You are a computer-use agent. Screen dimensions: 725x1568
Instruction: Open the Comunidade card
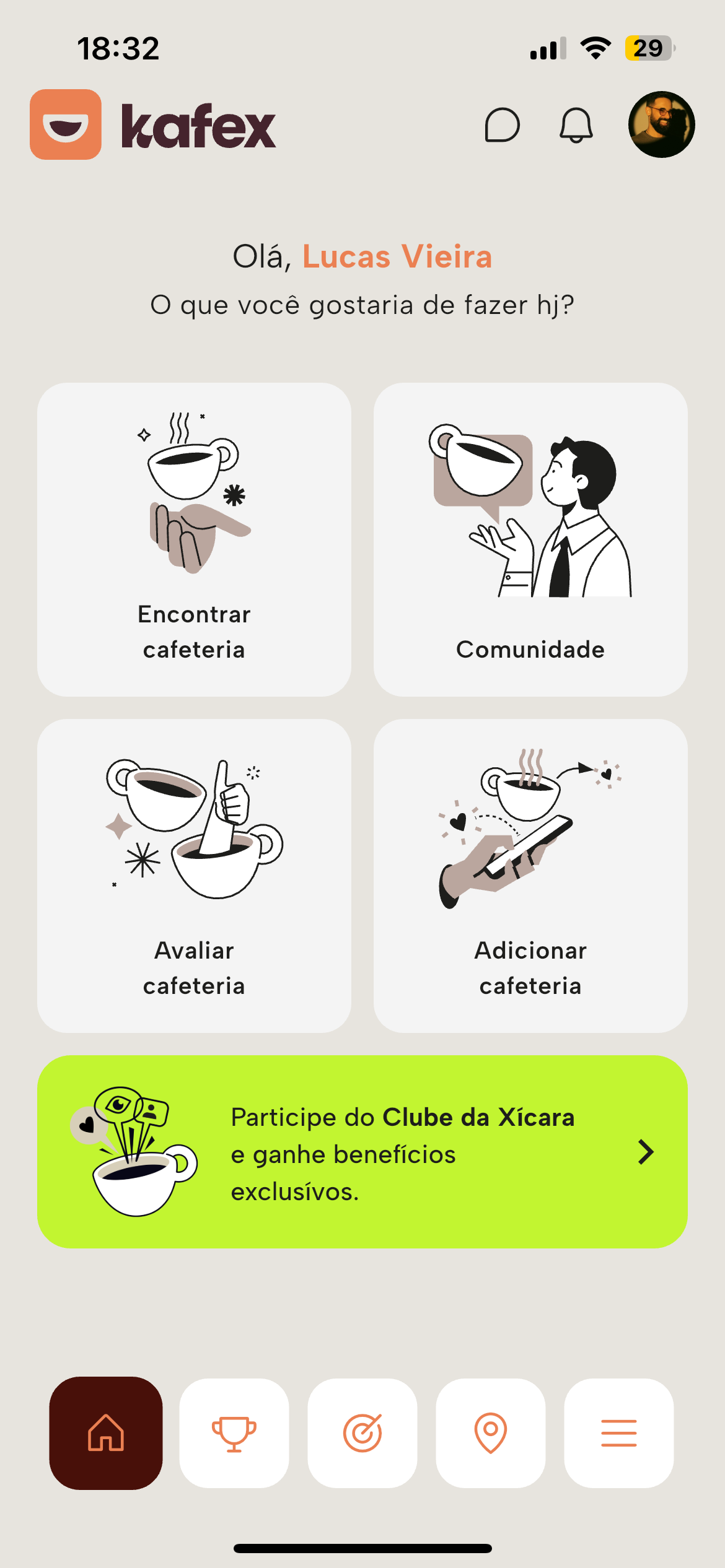pyautogui.click(x=530, y=540)
